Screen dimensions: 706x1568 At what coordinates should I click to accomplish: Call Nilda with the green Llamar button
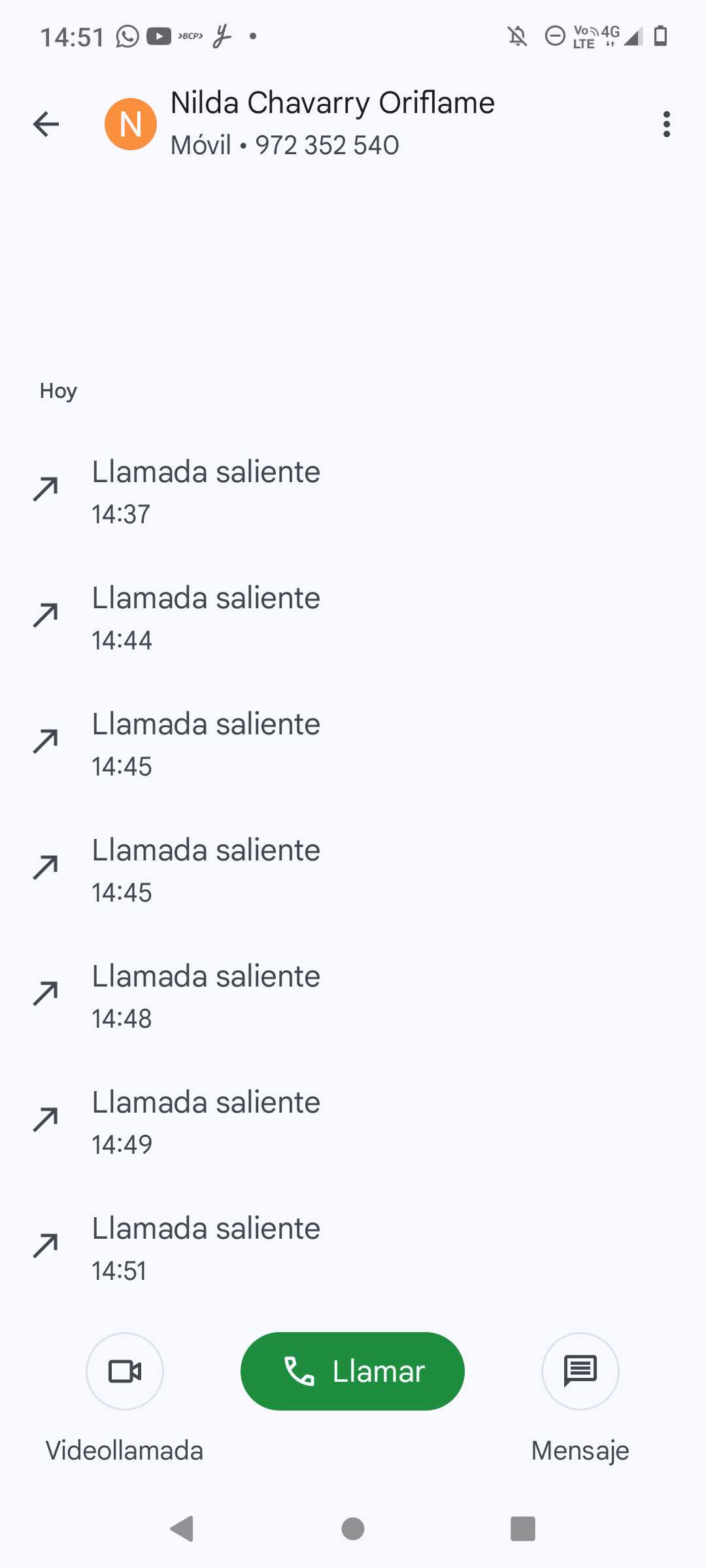(x=352, y=1371)
